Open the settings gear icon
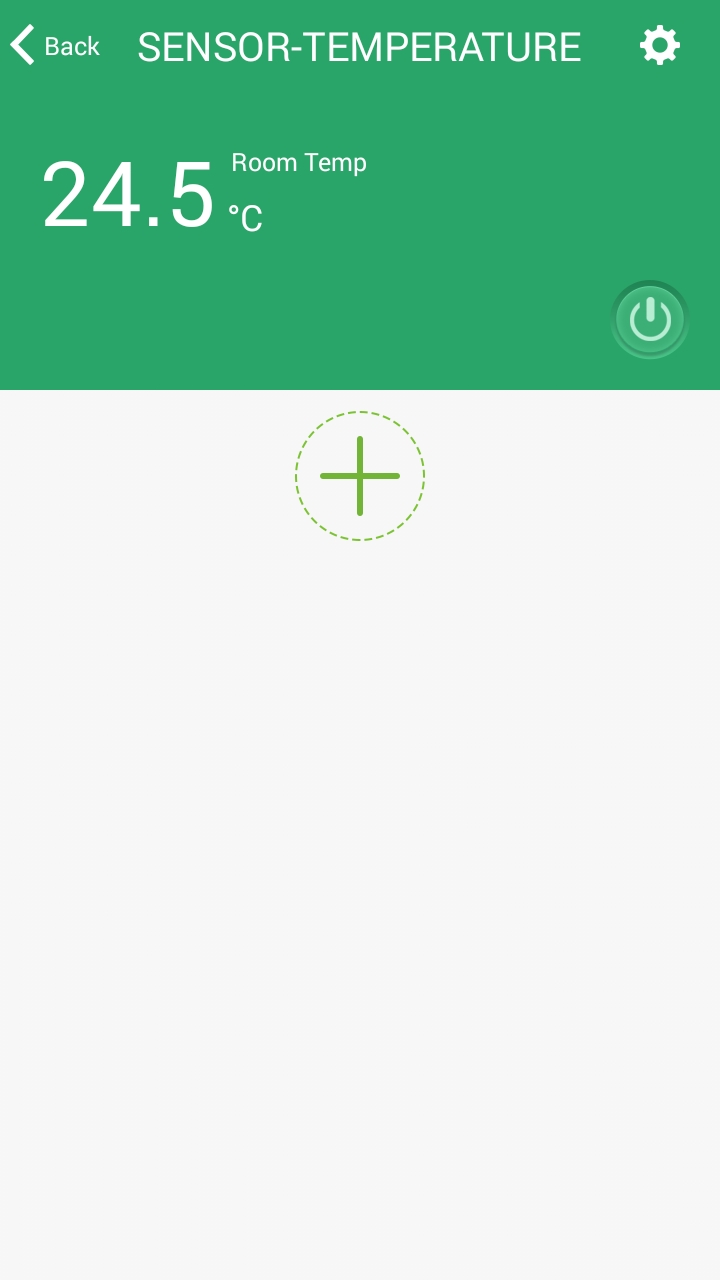The height and width of the screenshot is (1280, 720). (660, 46)
